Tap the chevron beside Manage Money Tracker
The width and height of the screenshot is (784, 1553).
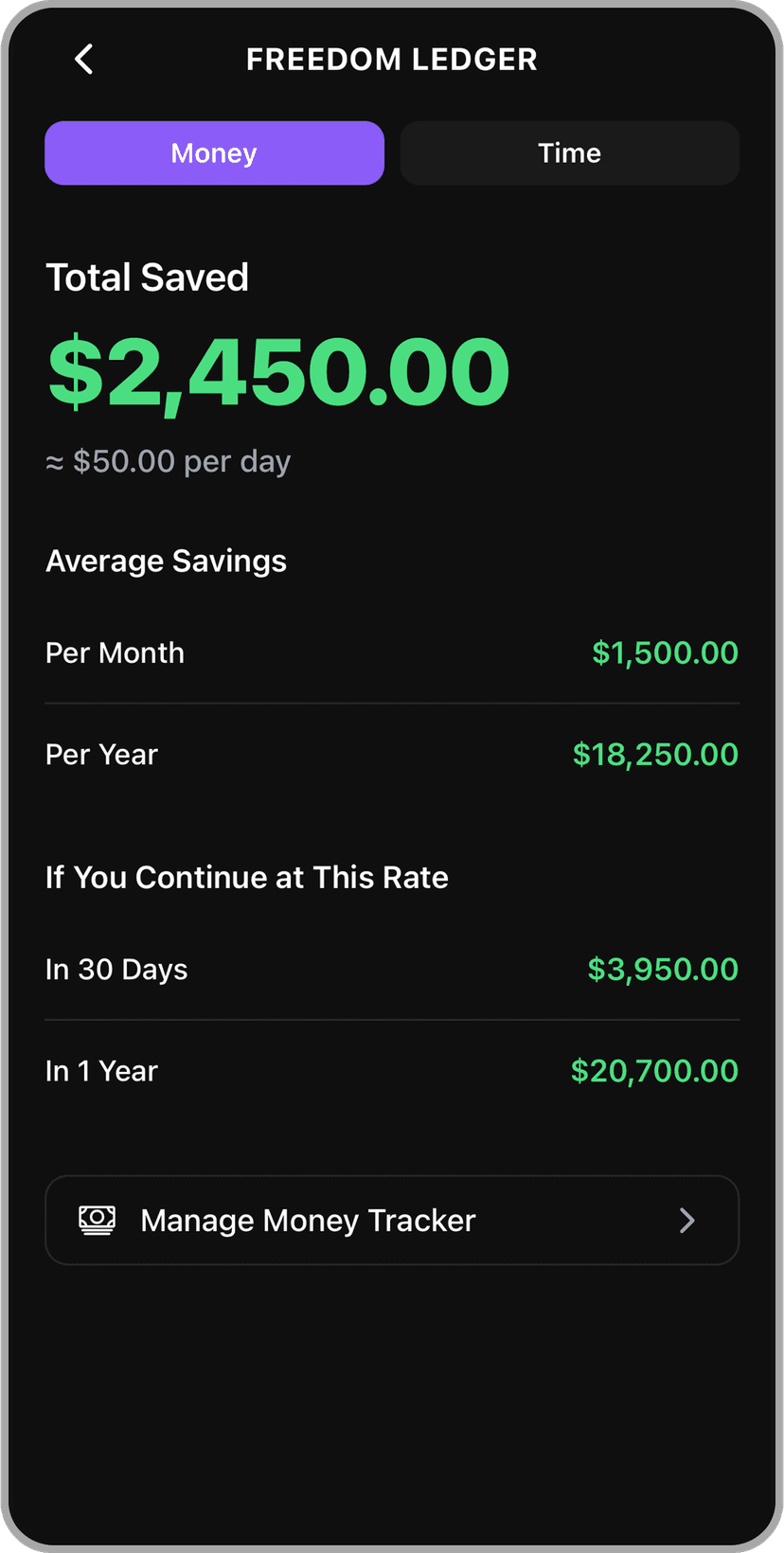[686, 1221]
